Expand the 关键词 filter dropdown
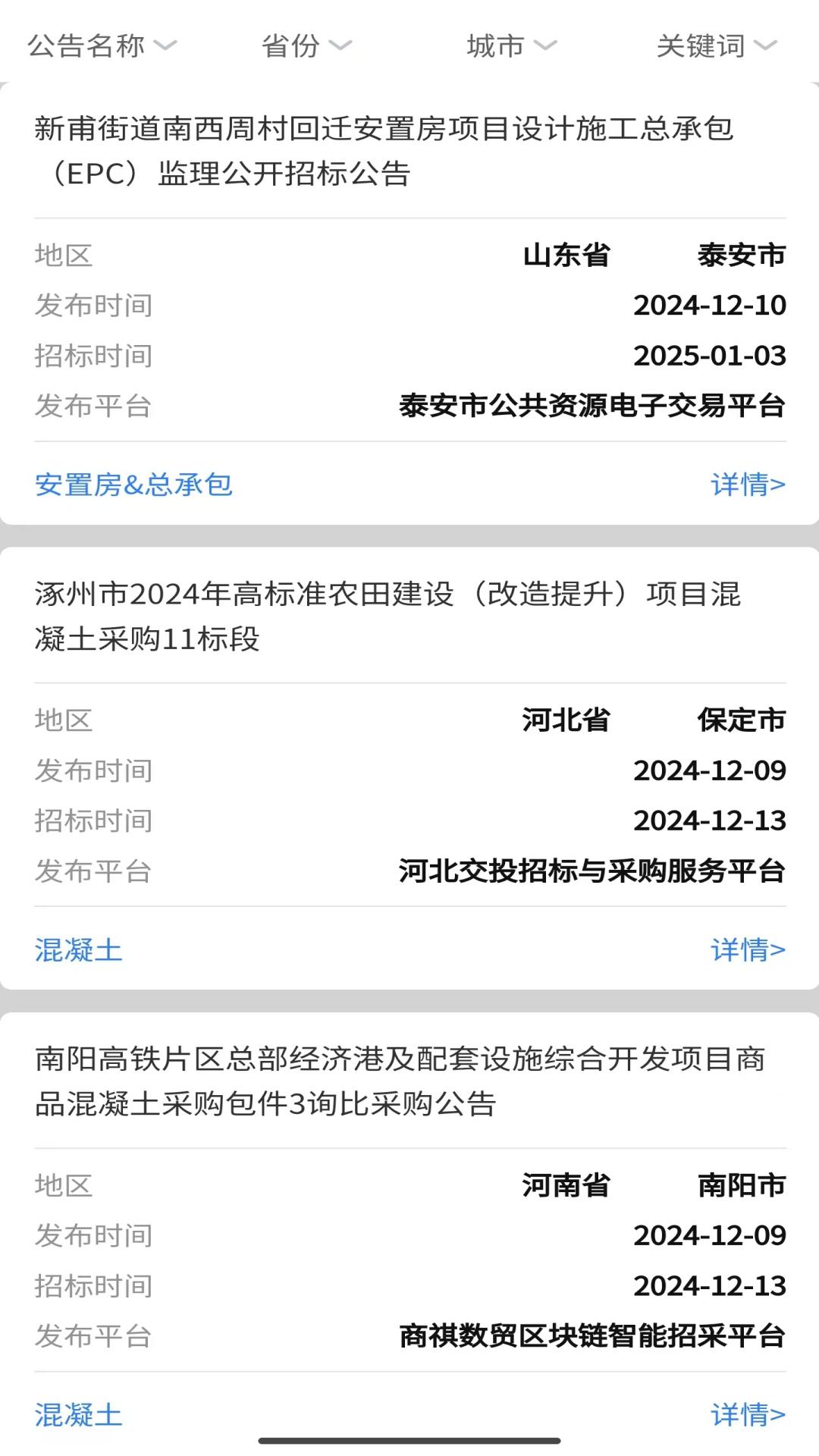 click(x=717, y=46)
